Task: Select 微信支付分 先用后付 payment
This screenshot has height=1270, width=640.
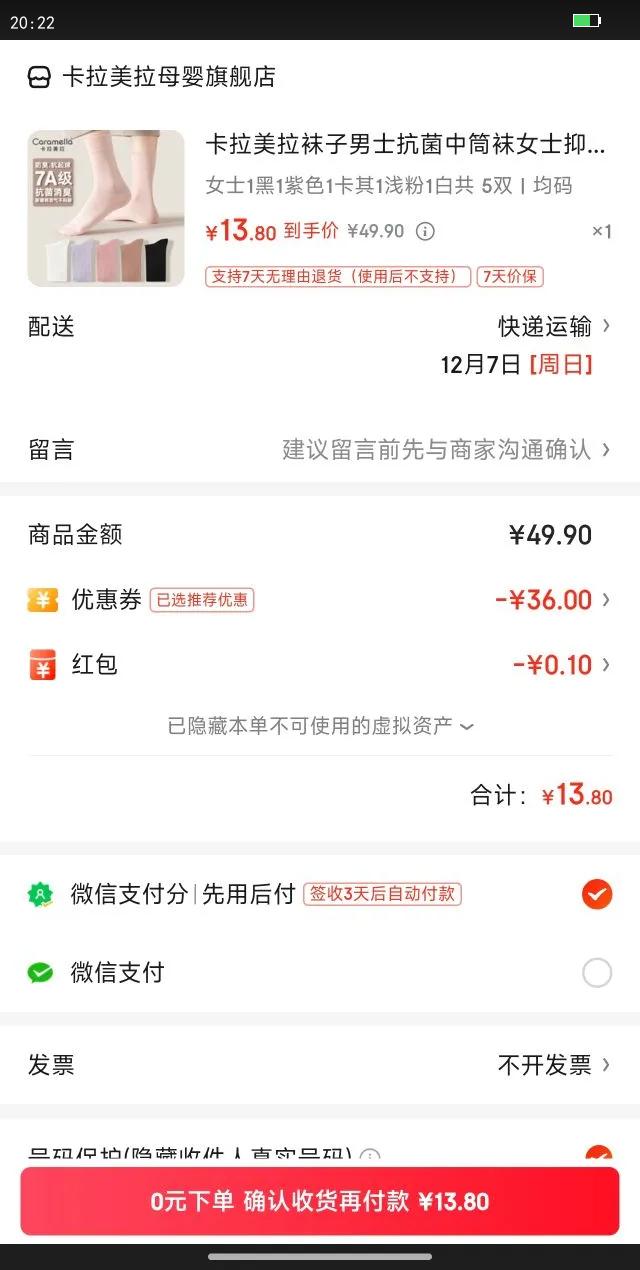Action: click(x=596, y=894)
